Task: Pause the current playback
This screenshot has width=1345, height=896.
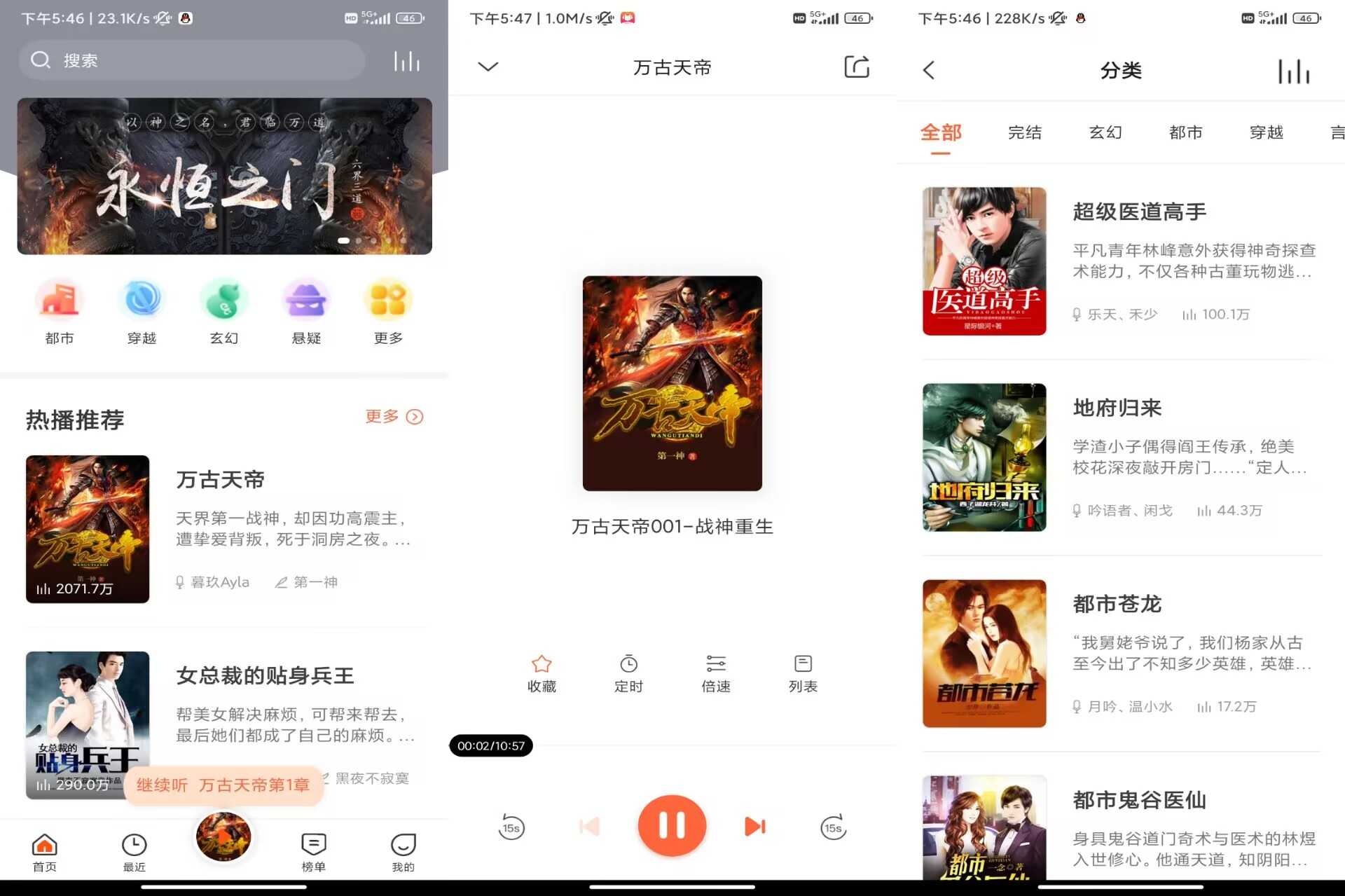Action: [672, 826]
